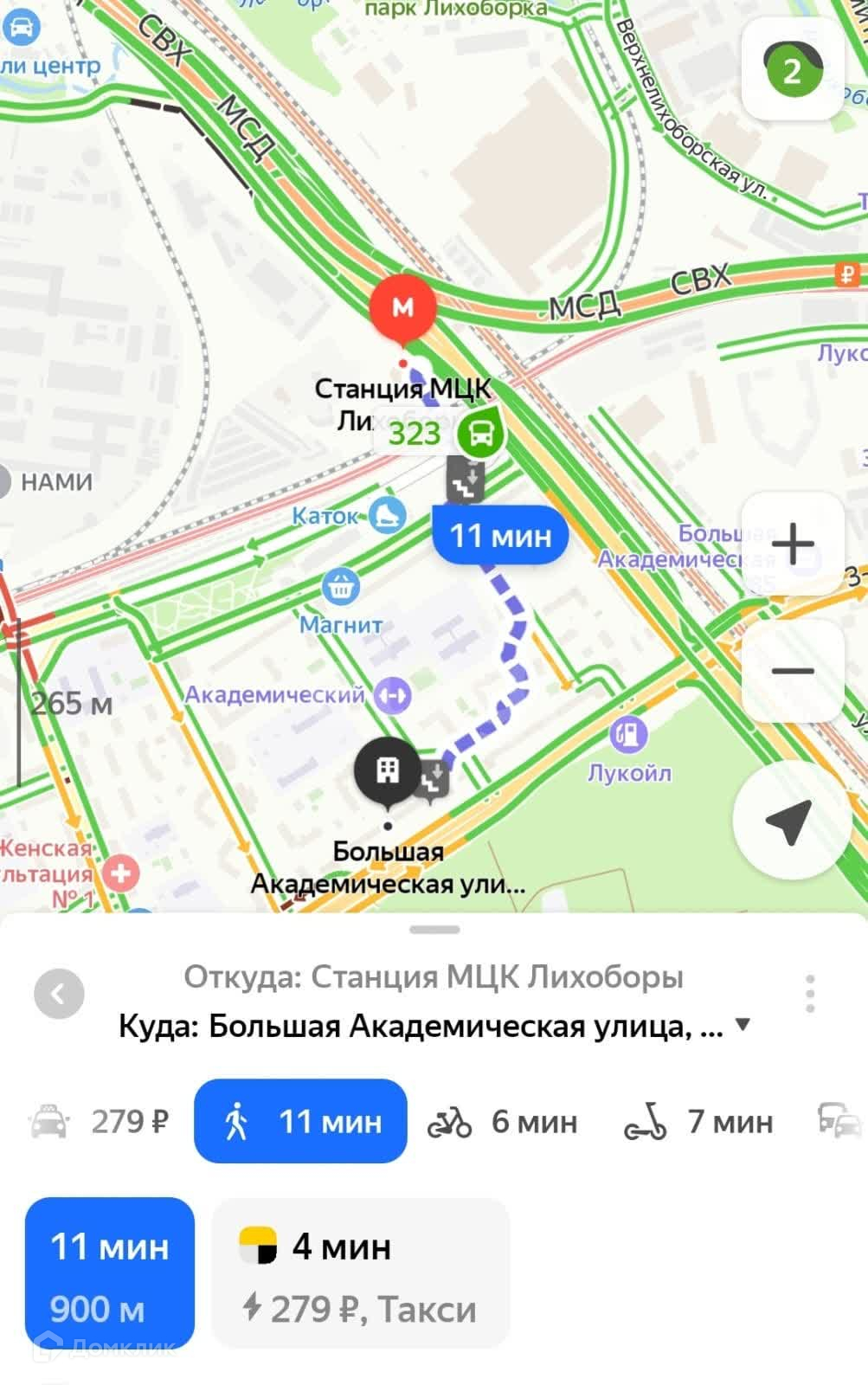Open bus stop 323 on the map
The height and width of the screenshot is (1385, 868).
[480, 433]
